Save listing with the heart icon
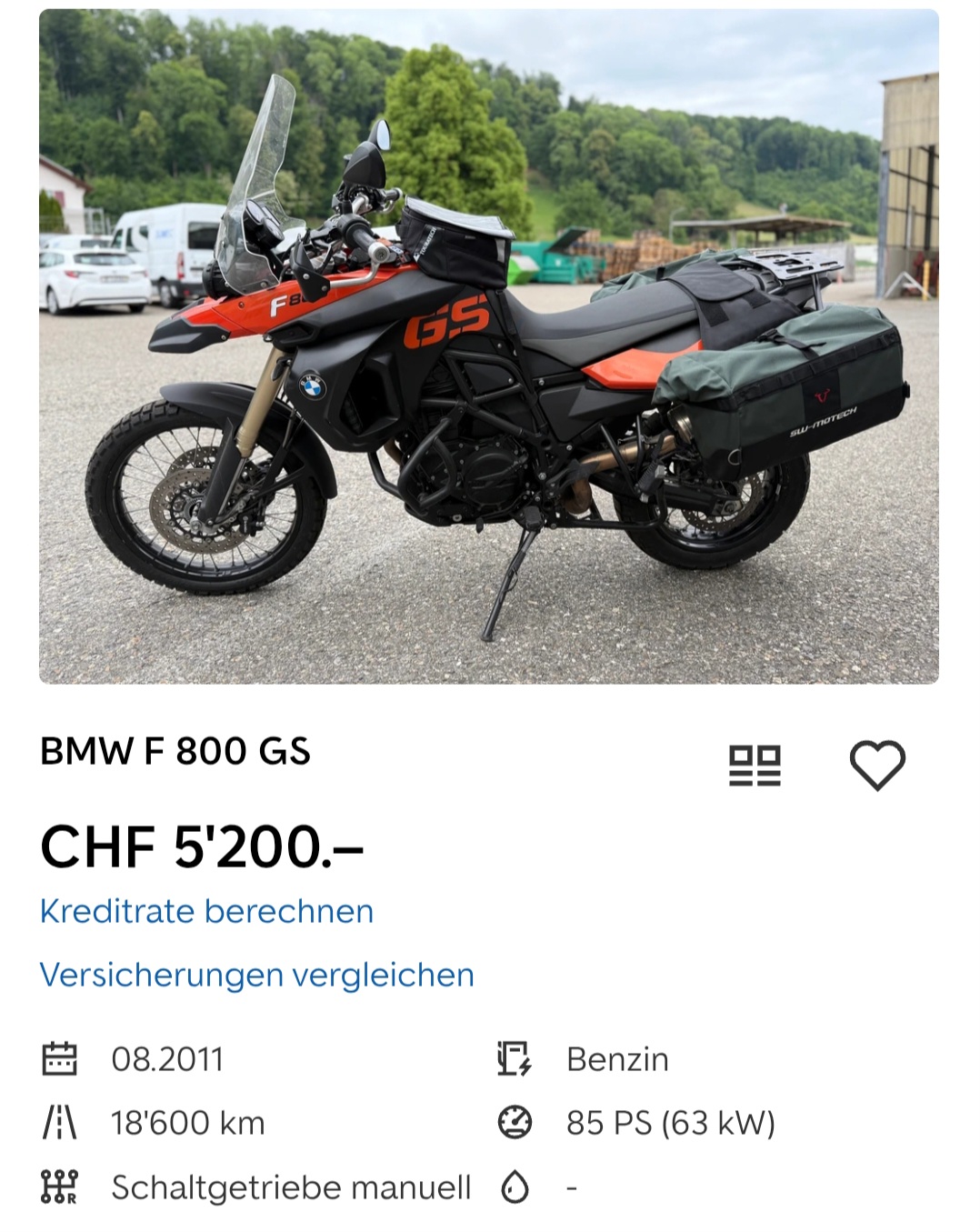 pyautogui.click(x=877, y=765)
